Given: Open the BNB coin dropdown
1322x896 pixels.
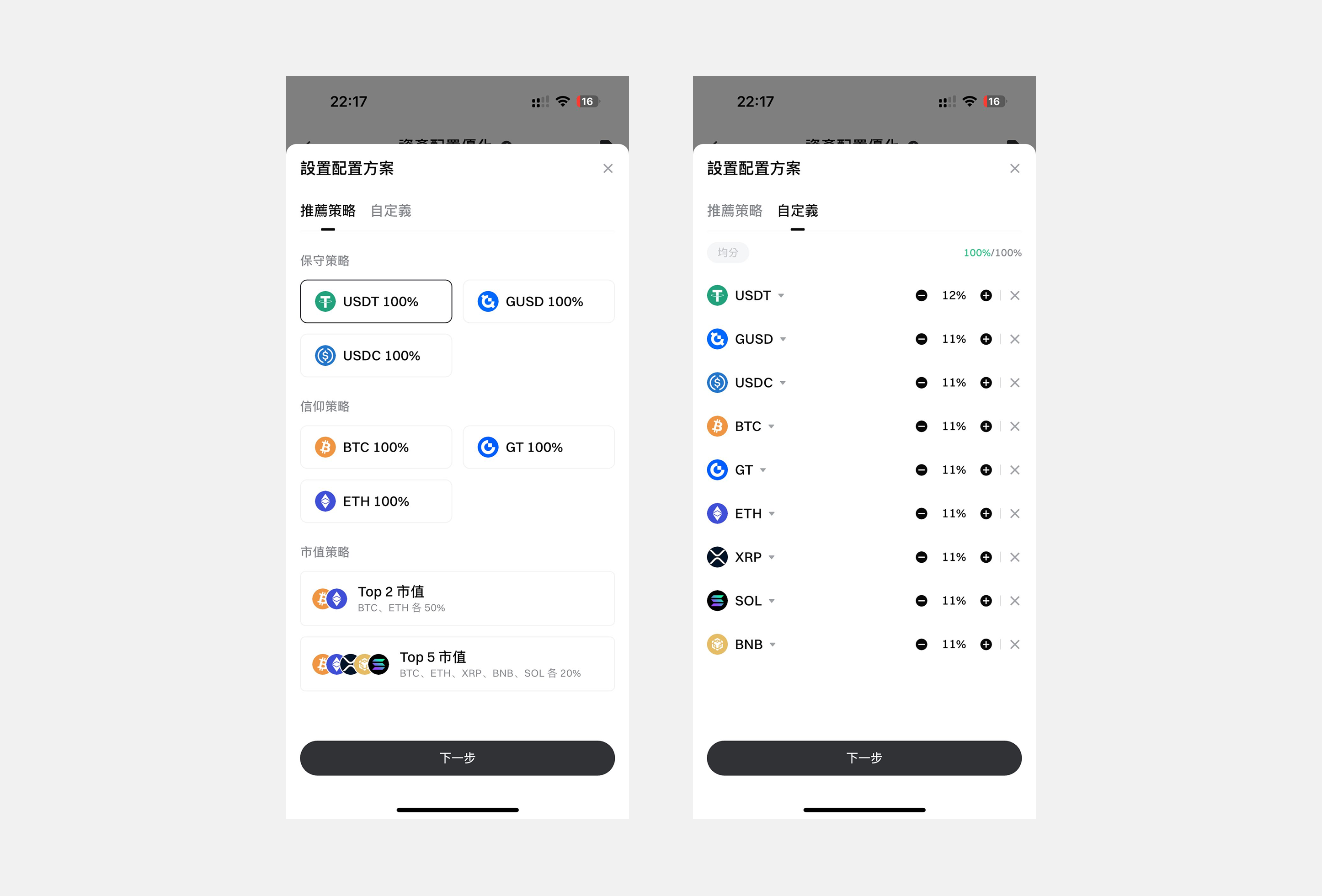Looking at the screenshot, I should (x=773, y=645).
